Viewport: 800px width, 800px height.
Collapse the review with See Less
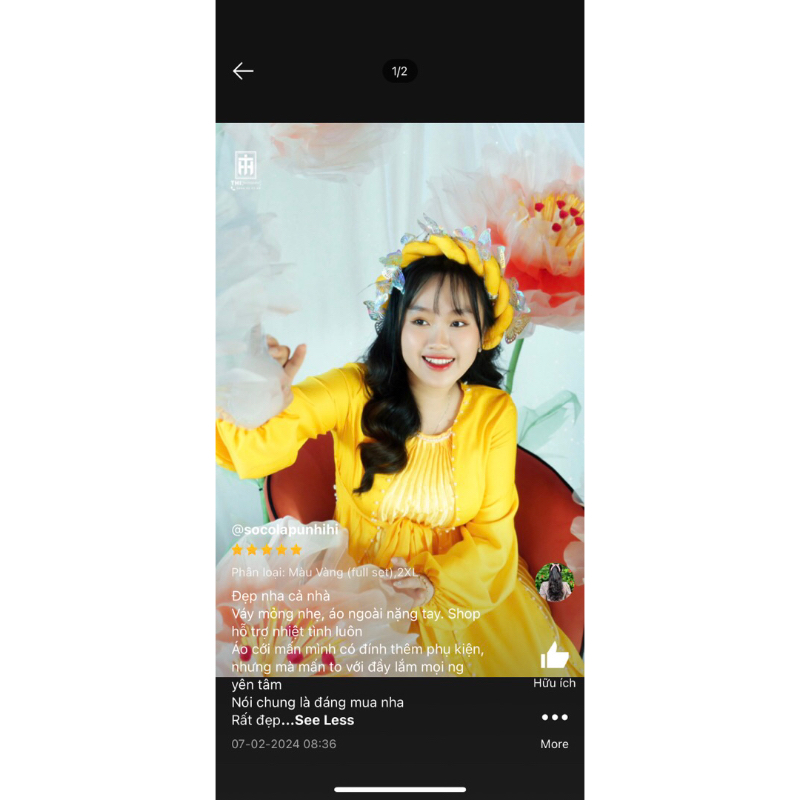323,720
